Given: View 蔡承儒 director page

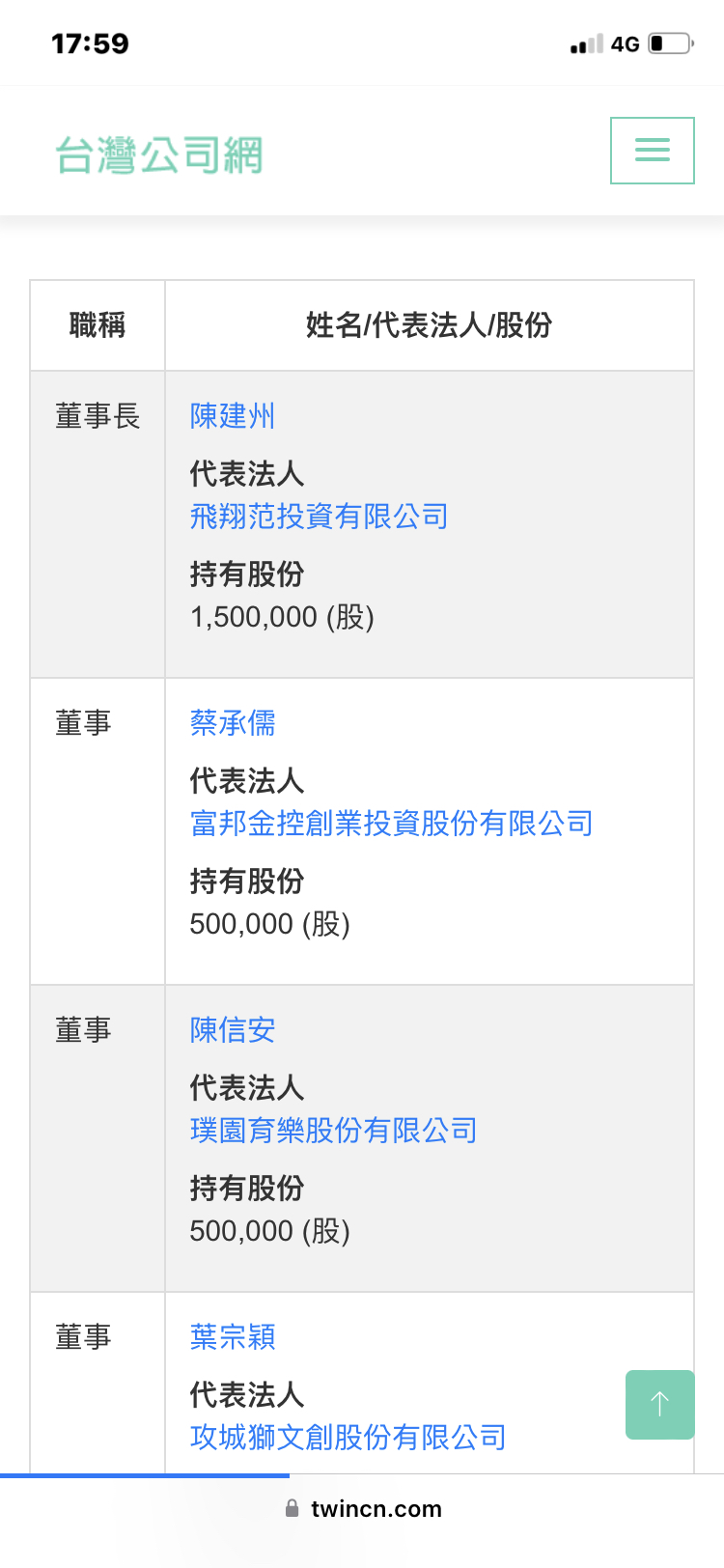Looking at the screenshot, I should 233,723.
